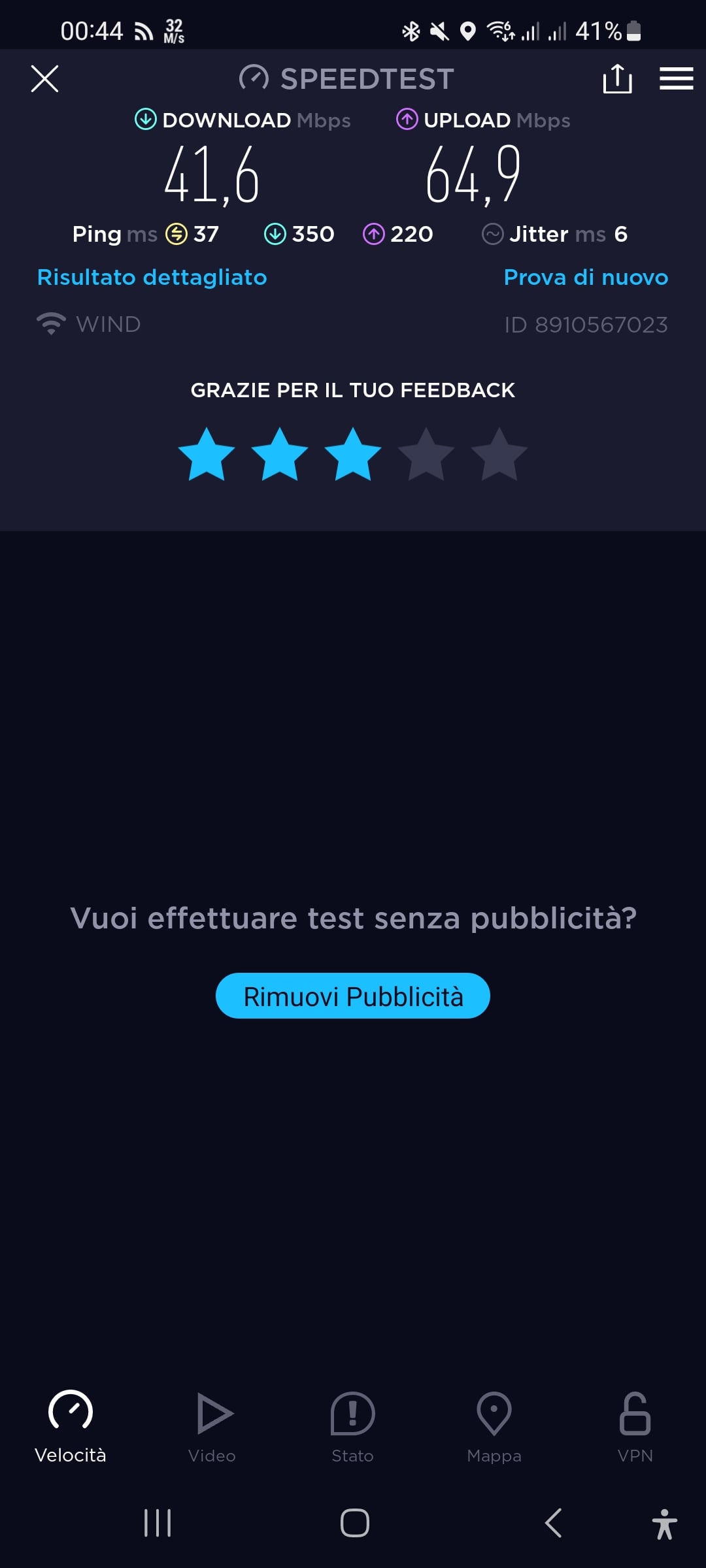Rate the test two stars
The height and width of the screenshot is (1568, 706).
280,455
